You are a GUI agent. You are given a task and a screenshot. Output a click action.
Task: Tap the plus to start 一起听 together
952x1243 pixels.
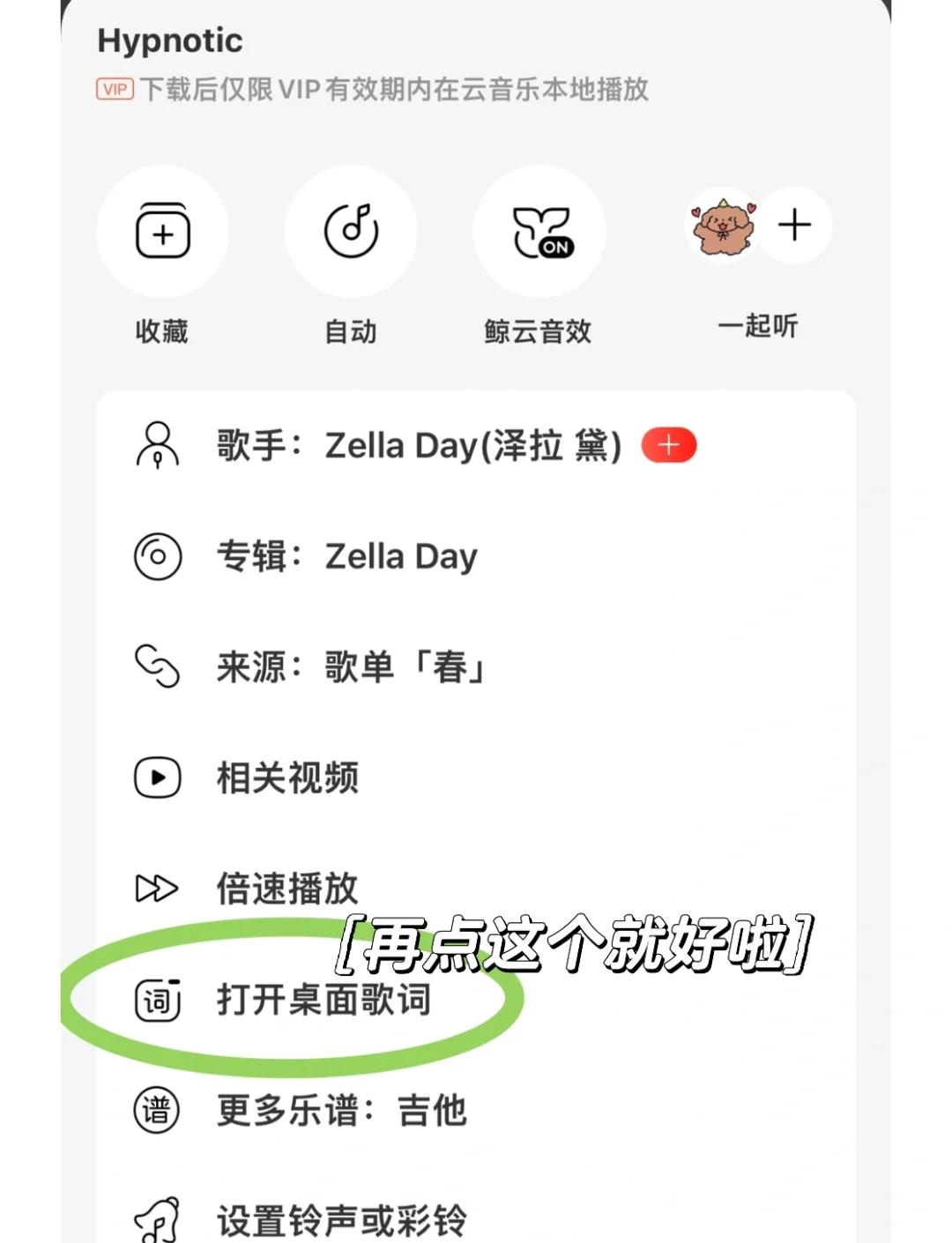794,226
